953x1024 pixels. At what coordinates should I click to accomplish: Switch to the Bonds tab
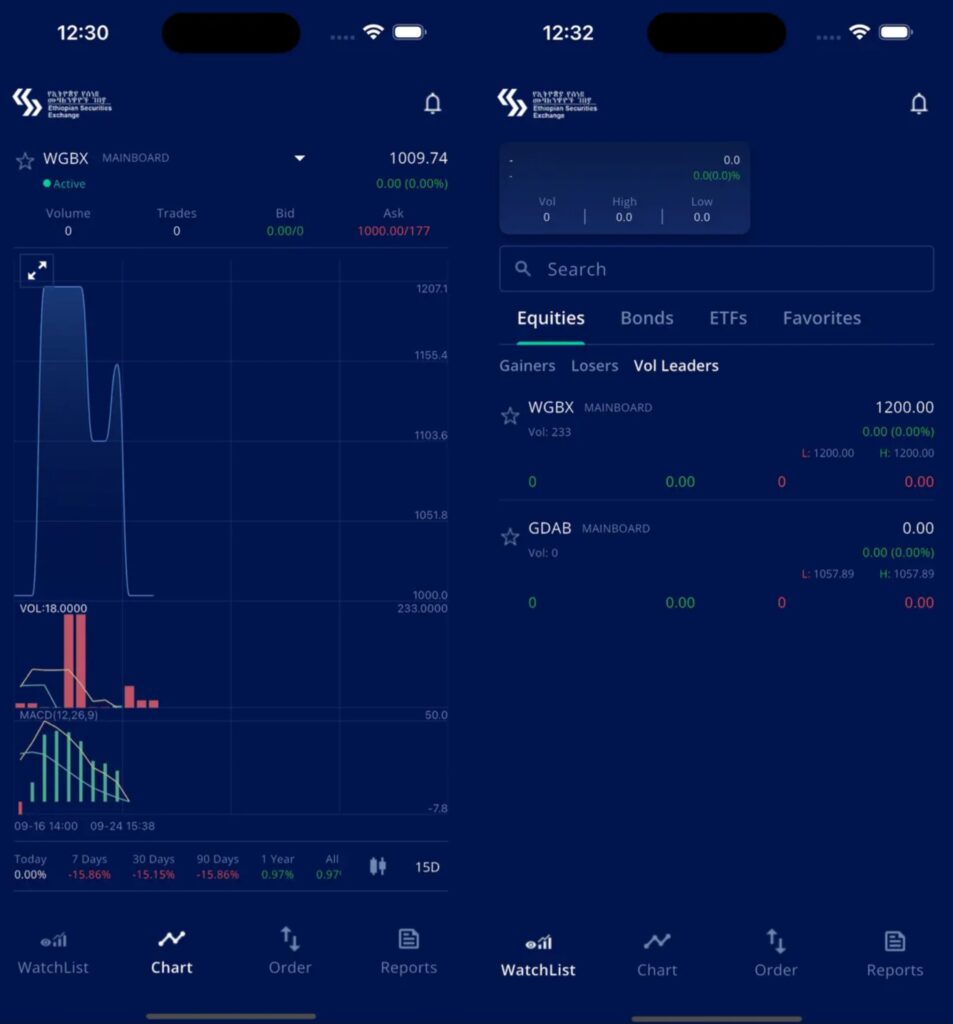(646, 318)
